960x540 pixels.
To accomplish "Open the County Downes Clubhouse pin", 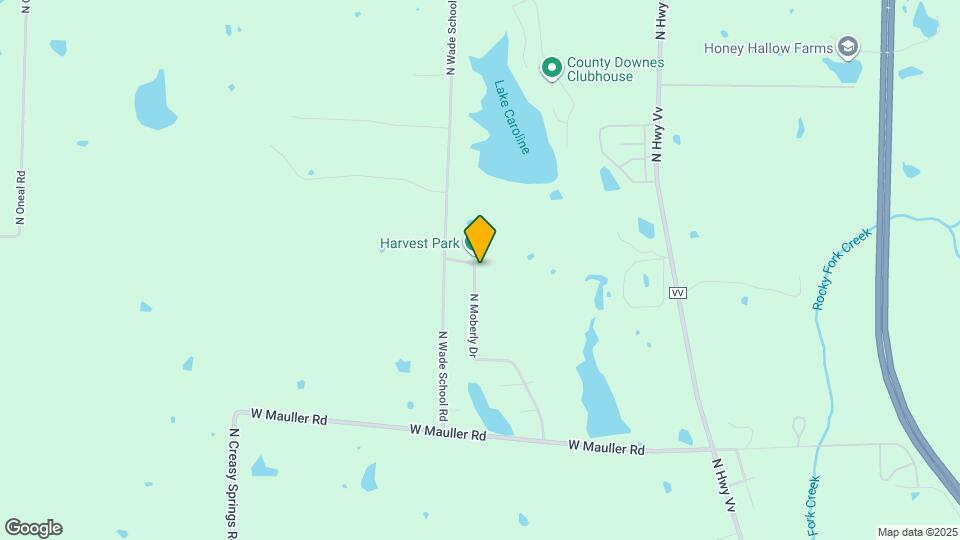I will point(551,68).
